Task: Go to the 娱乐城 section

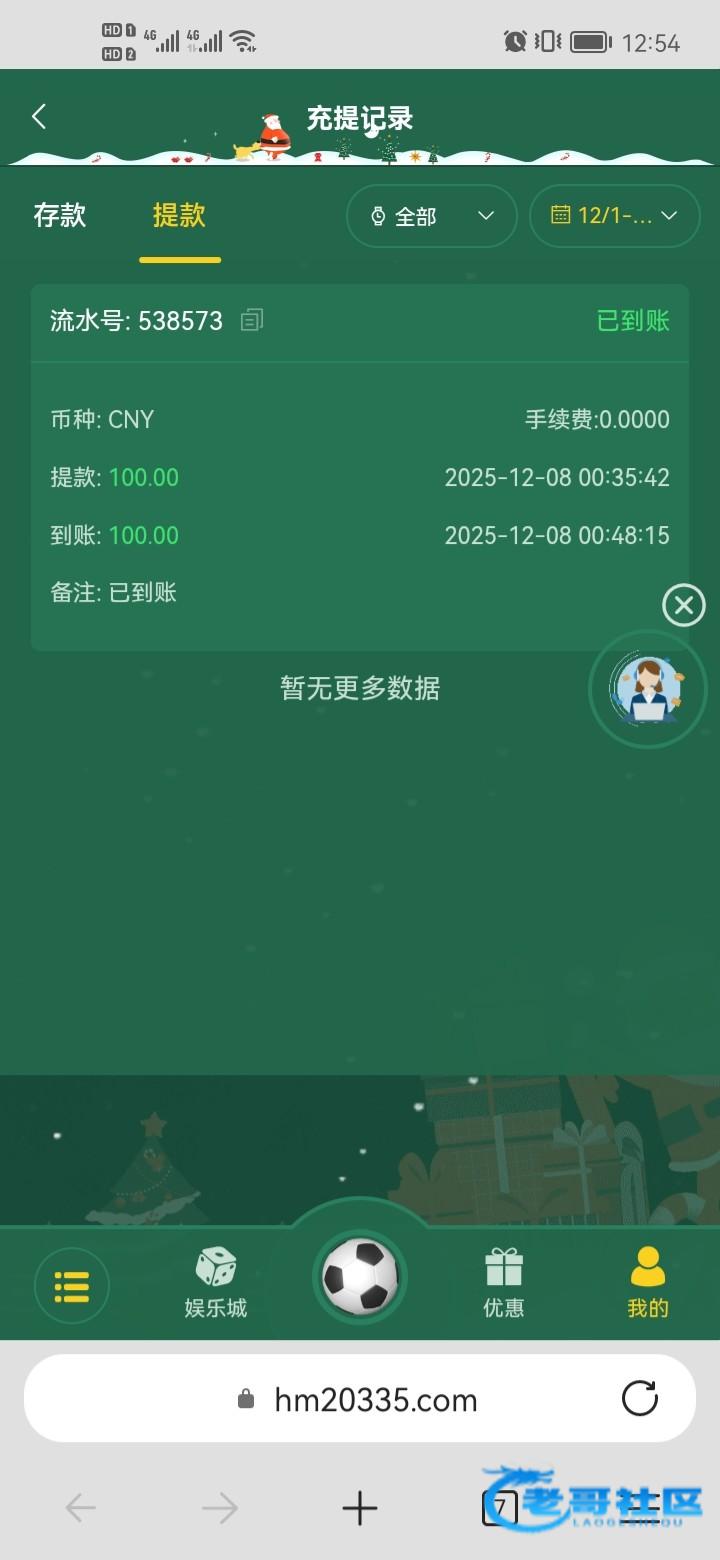Action: (x=215, y=1283)
